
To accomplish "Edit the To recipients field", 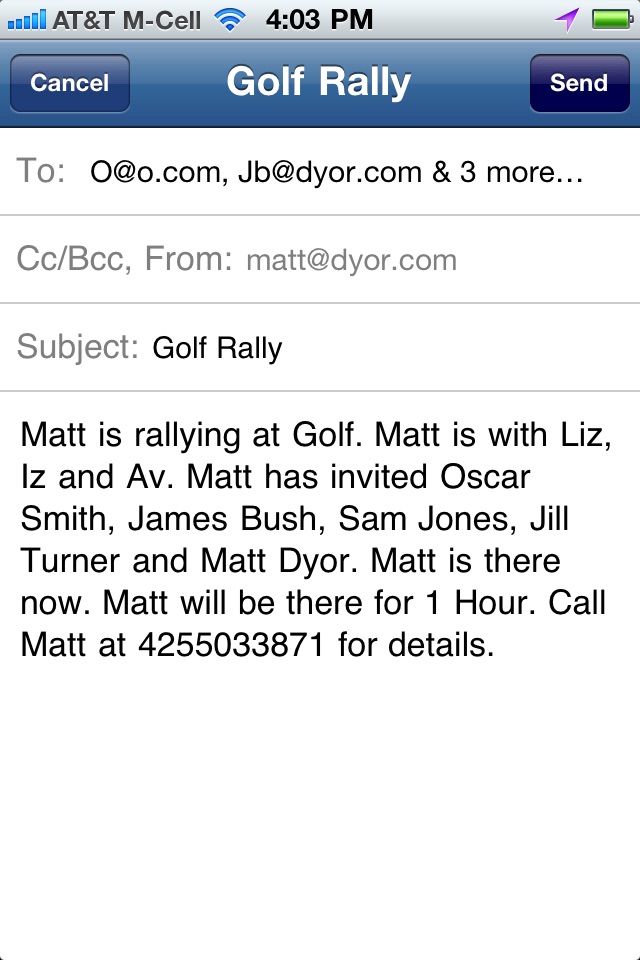I will click(336, 172).
